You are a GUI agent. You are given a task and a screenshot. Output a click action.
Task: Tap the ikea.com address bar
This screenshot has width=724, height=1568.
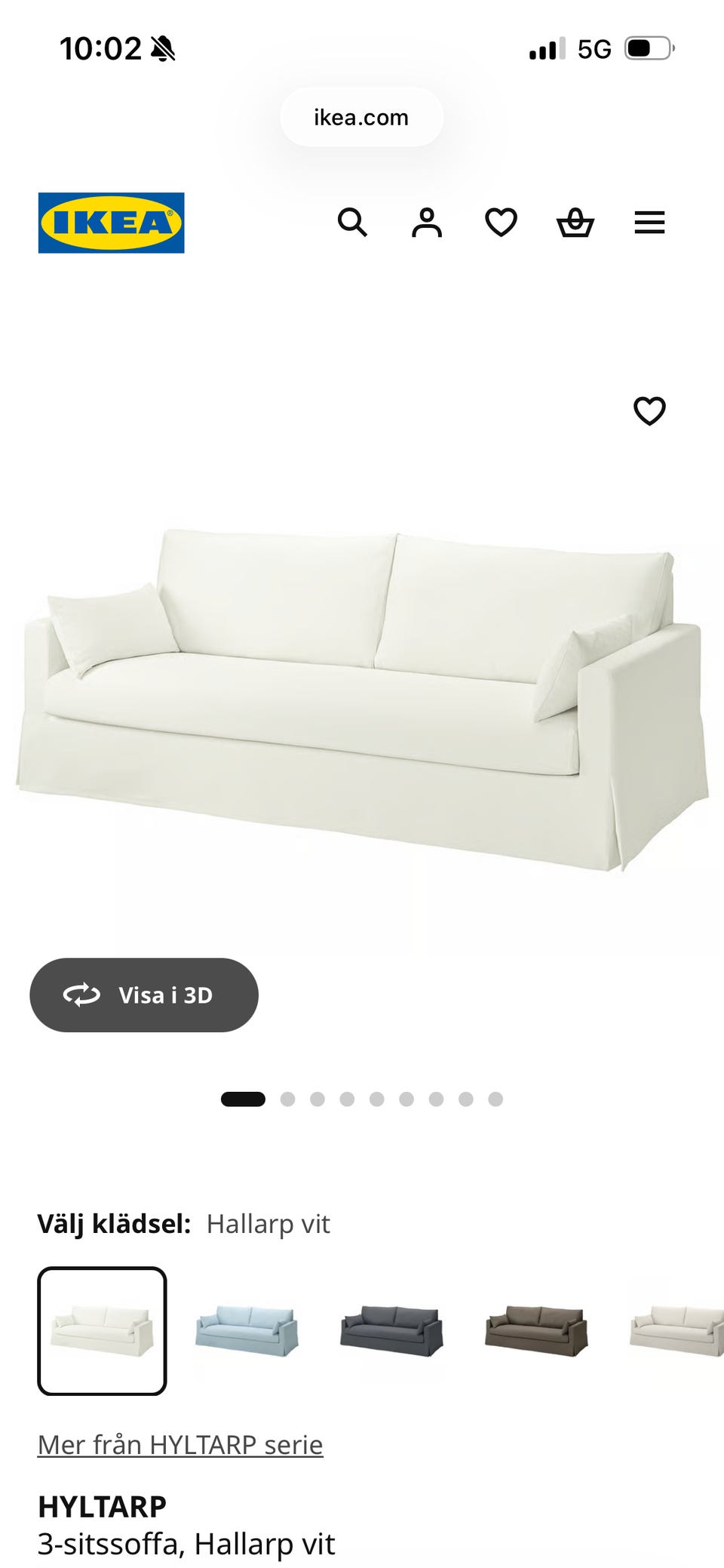tap(362, 117)
